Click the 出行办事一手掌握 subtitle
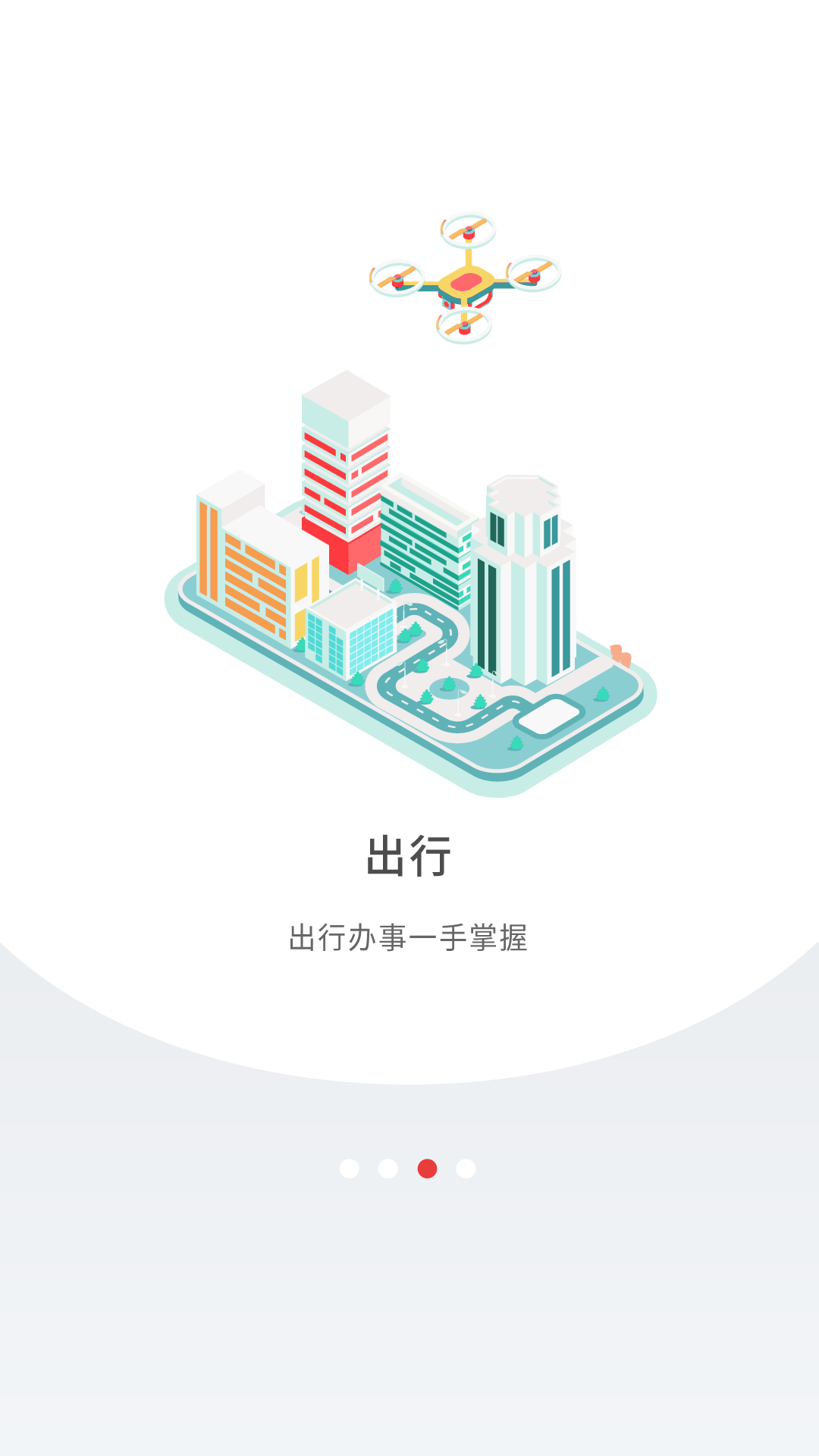Screen dimensions: 819x1456 coord(409,935)
